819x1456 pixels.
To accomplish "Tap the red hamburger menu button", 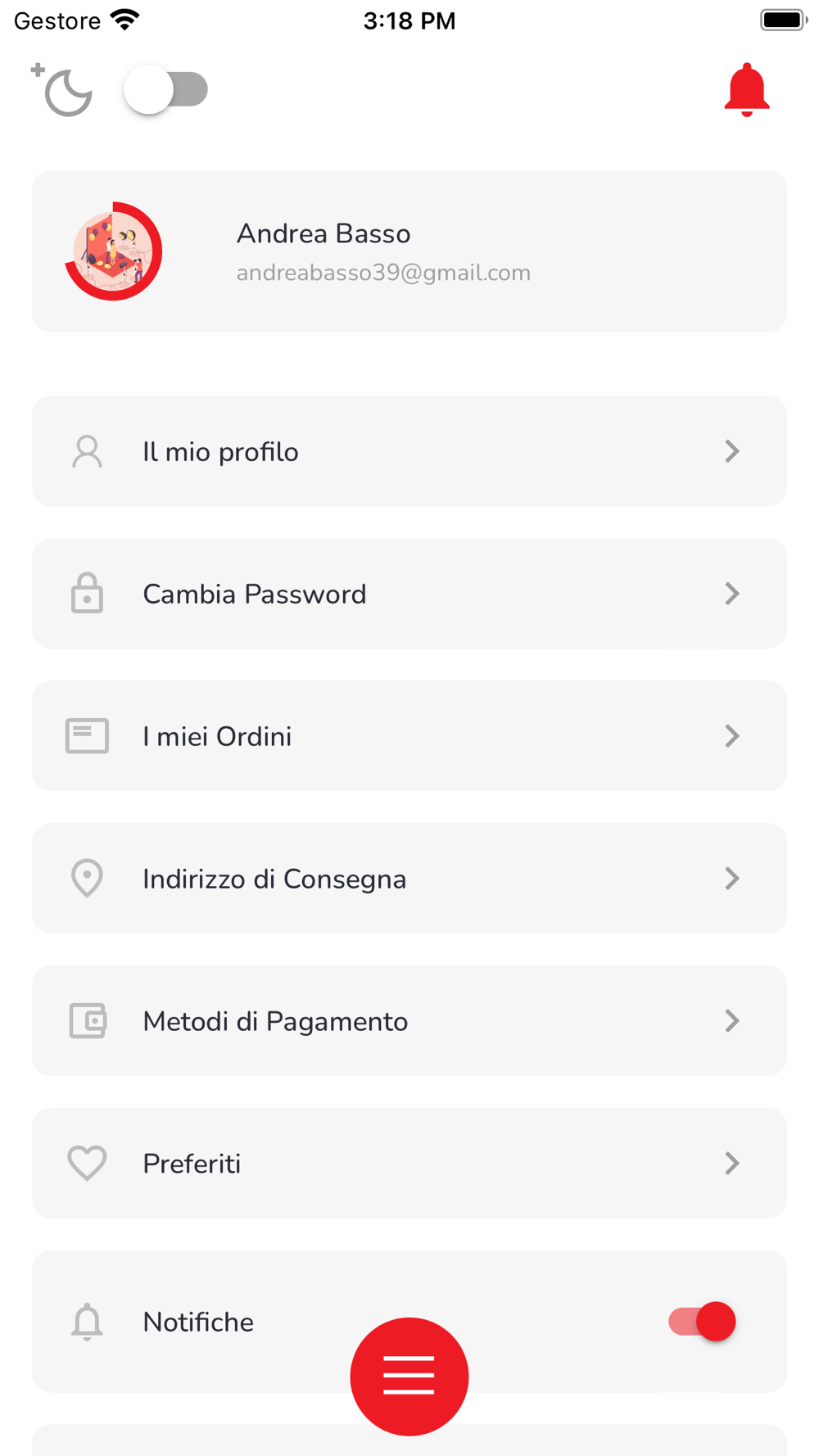I will [409, 1377].
